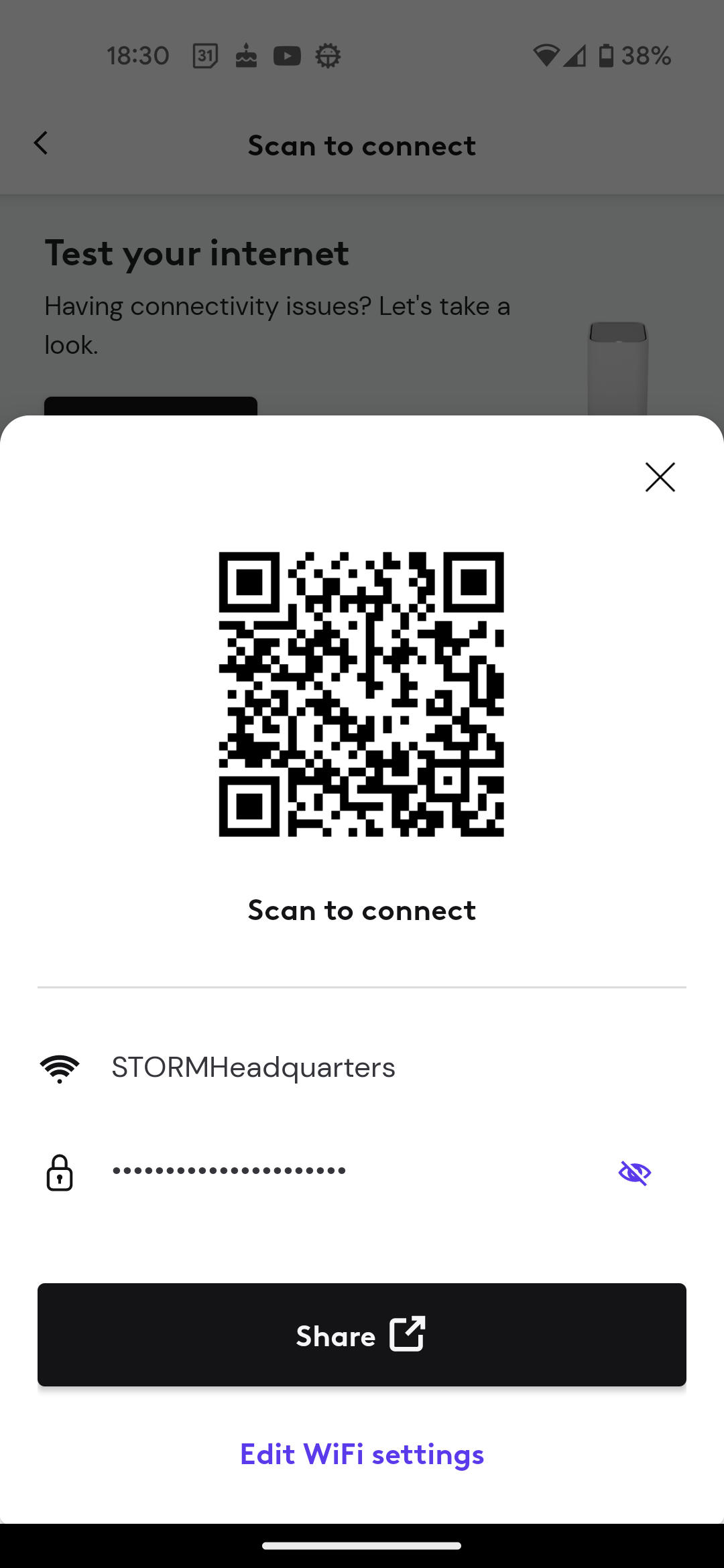Tap the clock showing 18:30

click(x=137, y=56)
